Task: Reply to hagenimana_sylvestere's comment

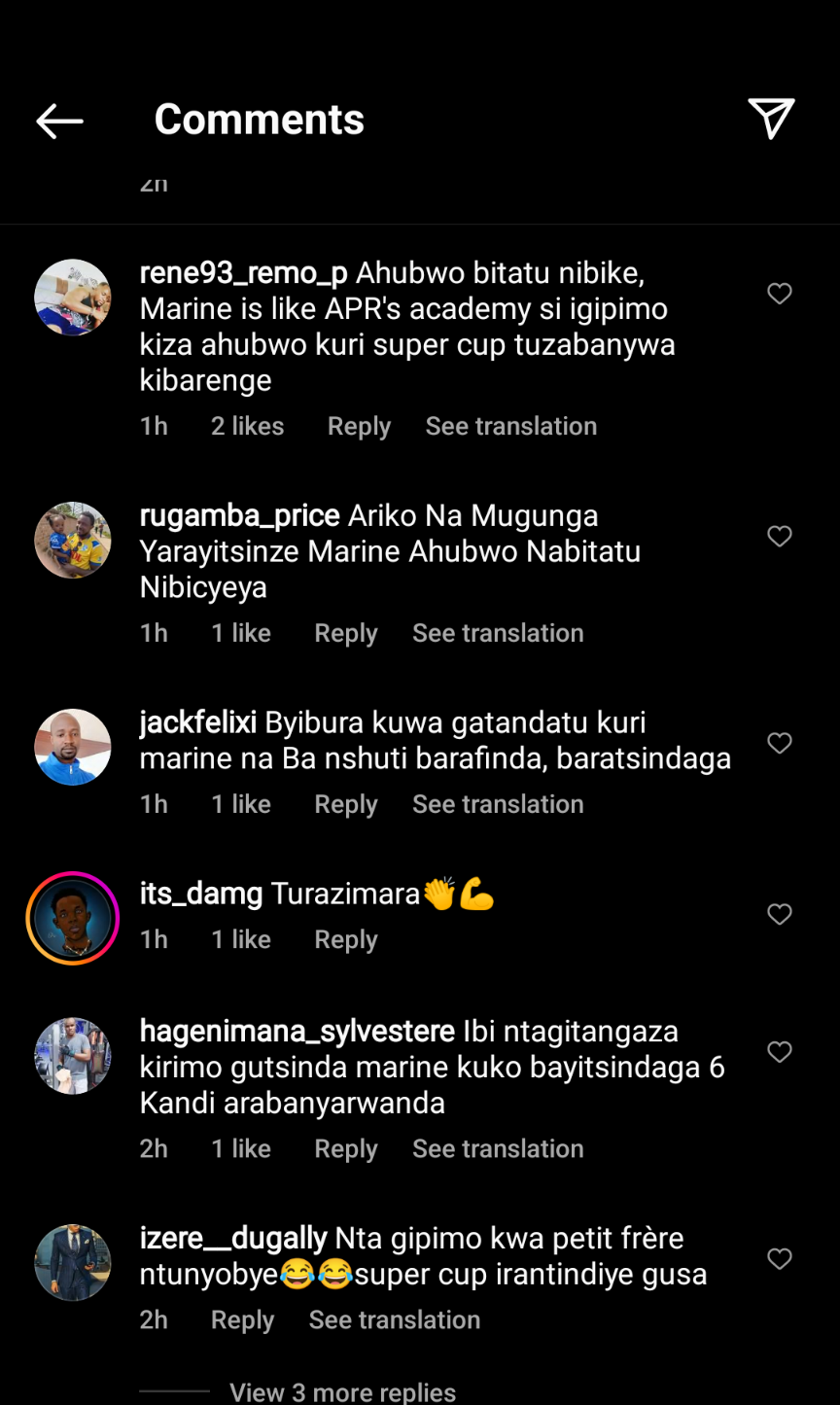Action: pos(345,1148)
